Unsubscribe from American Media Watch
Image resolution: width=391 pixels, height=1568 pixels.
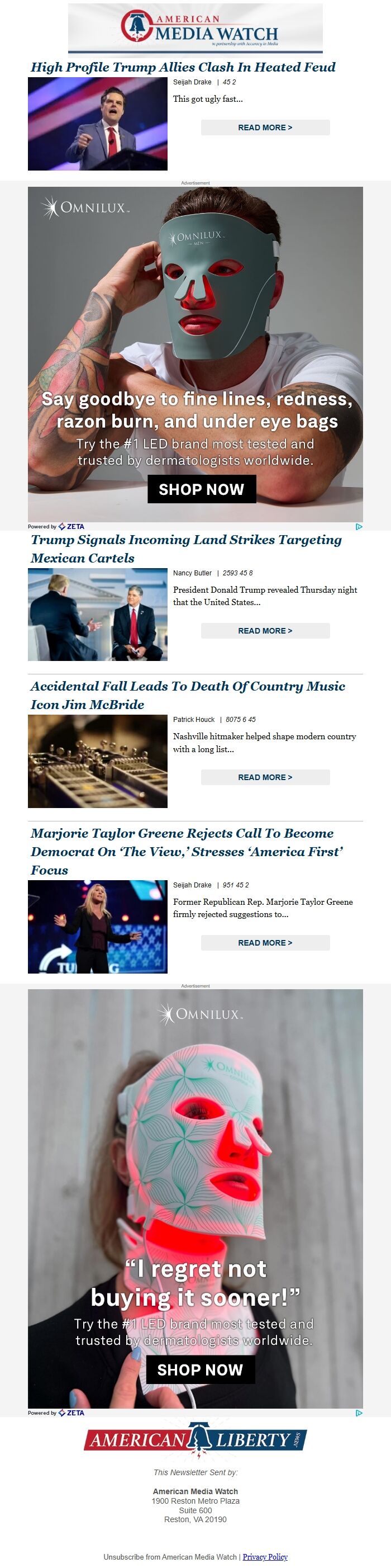pos(170,1556)
